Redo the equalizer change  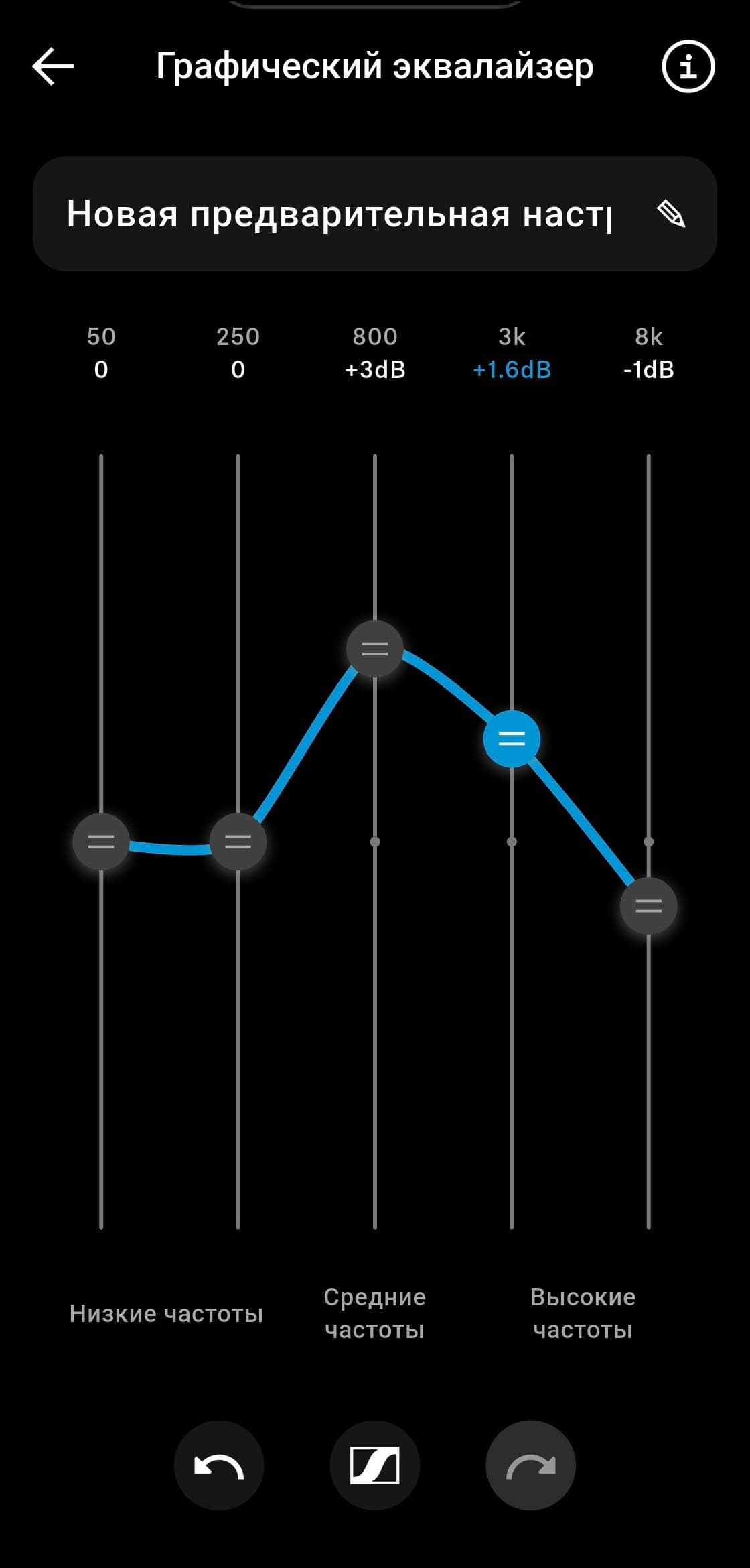(x=530, y=1465)
